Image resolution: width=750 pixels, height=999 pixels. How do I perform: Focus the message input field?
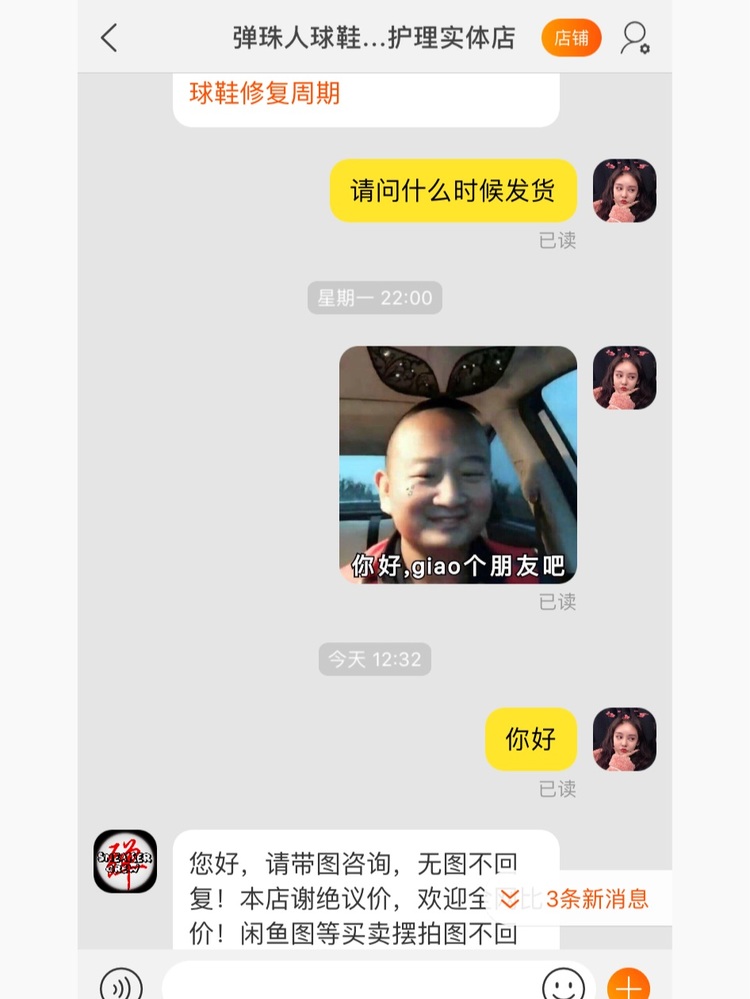coord(350,983)
